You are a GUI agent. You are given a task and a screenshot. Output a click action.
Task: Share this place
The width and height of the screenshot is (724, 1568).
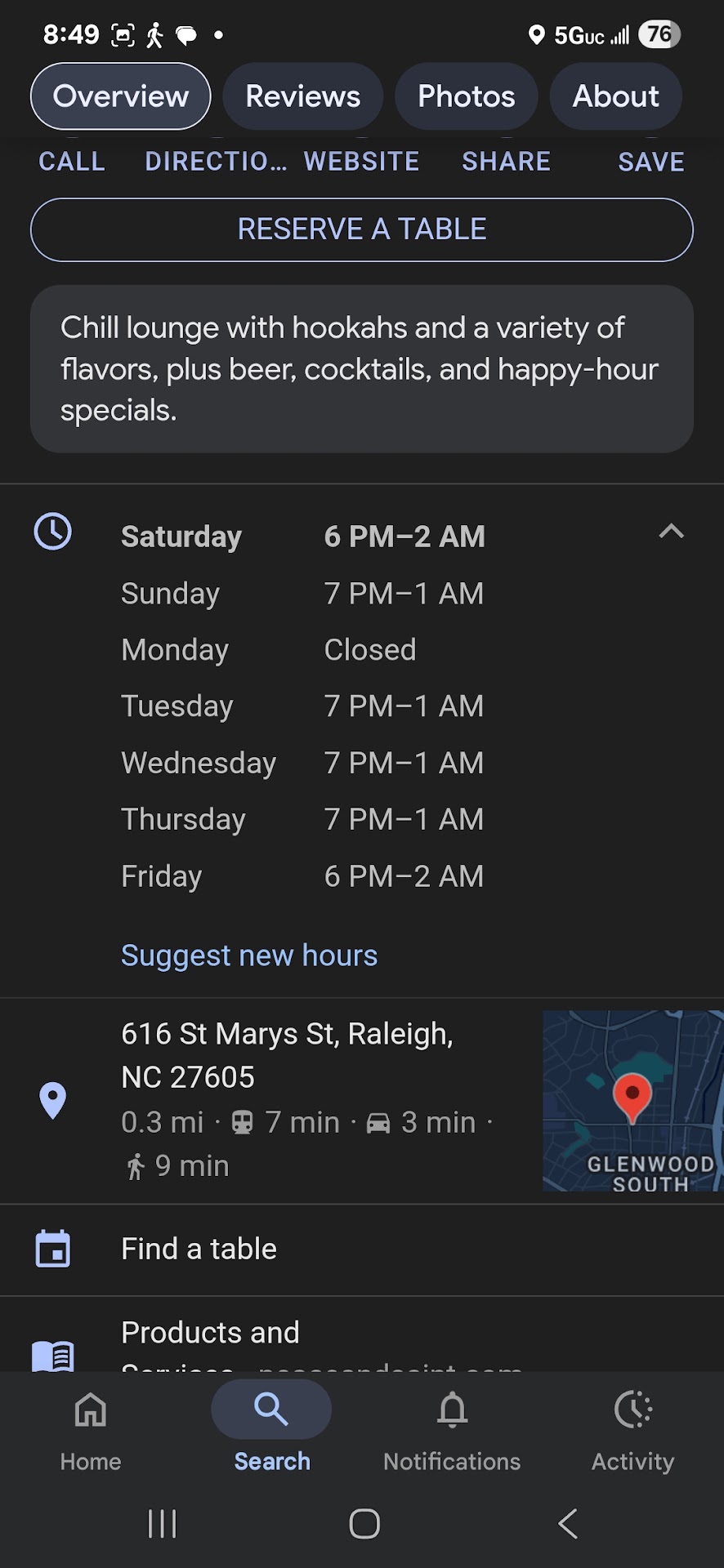[506, 161]
